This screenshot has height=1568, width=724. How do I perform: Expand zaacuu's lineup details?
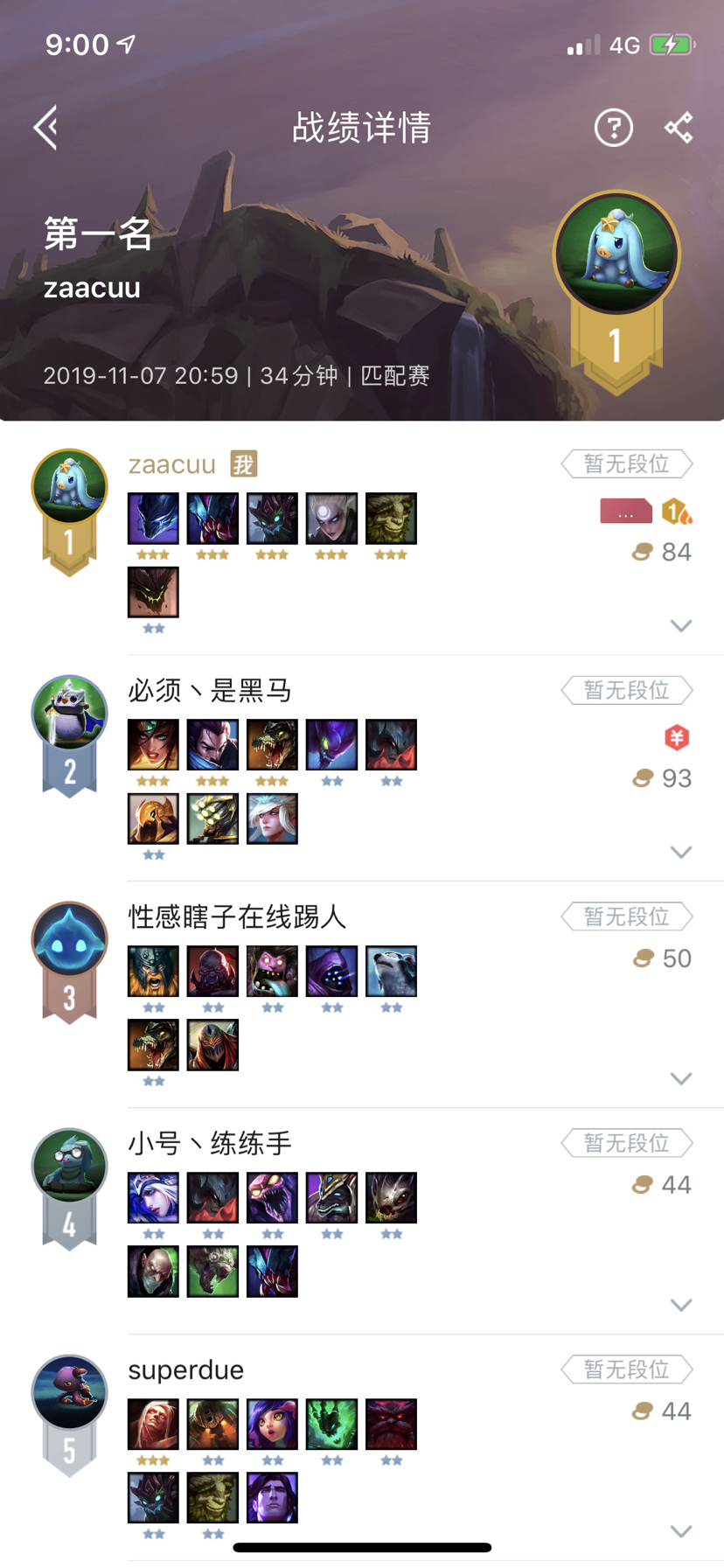point(680,625)
